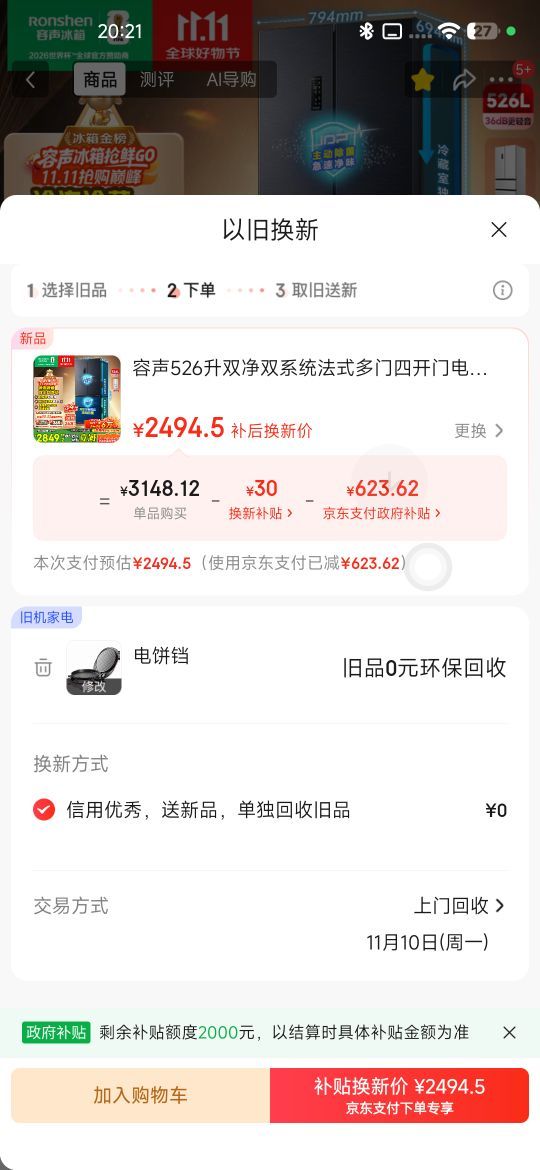This screenshot has width=540, height=1170.
Task: Open 换新补贴 details
Action: pyautogui.click(x=261, y=513)
